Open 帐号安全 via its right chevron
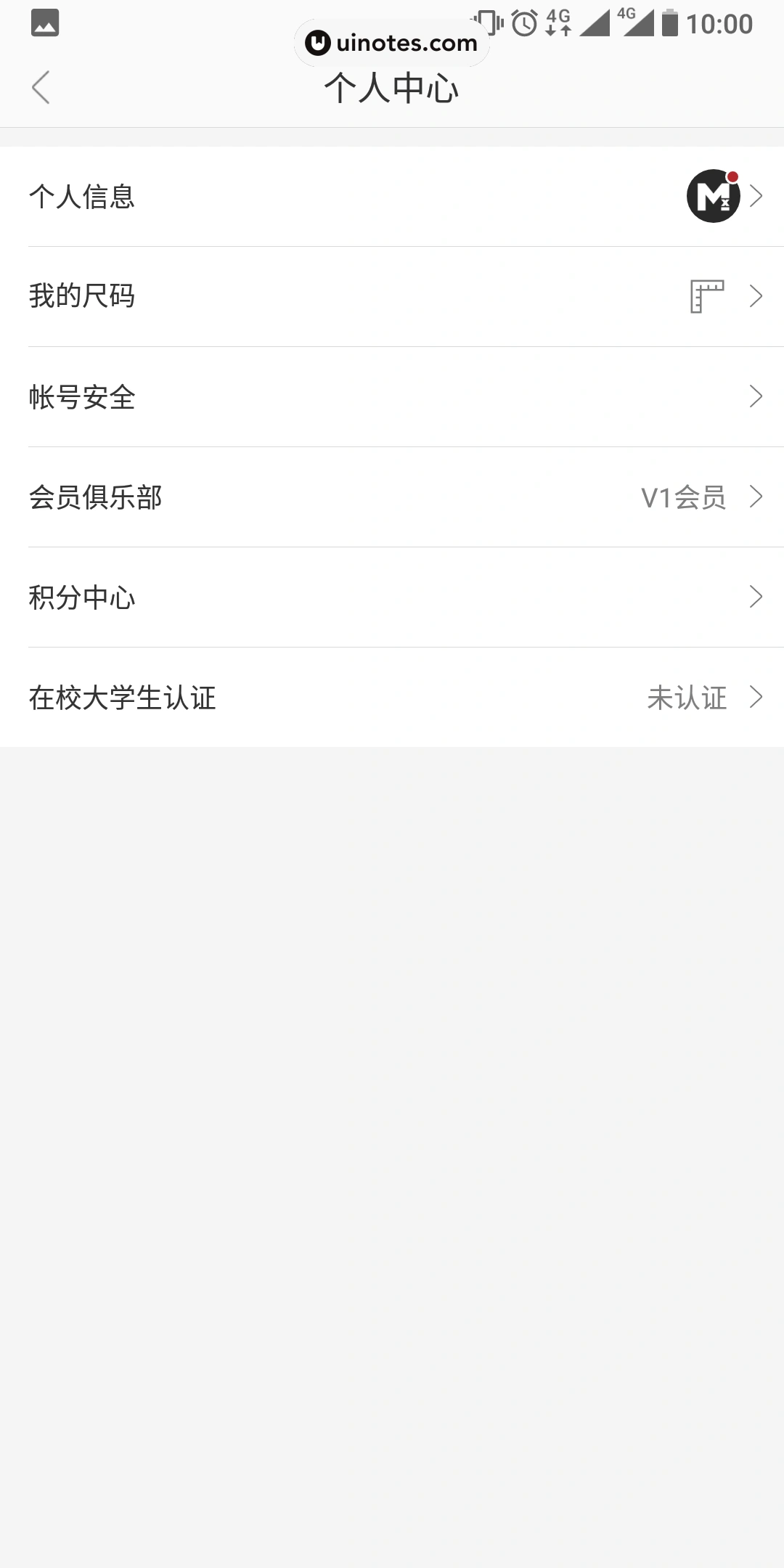The height and width of the screenshot is (1568, 784). click(758, 397)
